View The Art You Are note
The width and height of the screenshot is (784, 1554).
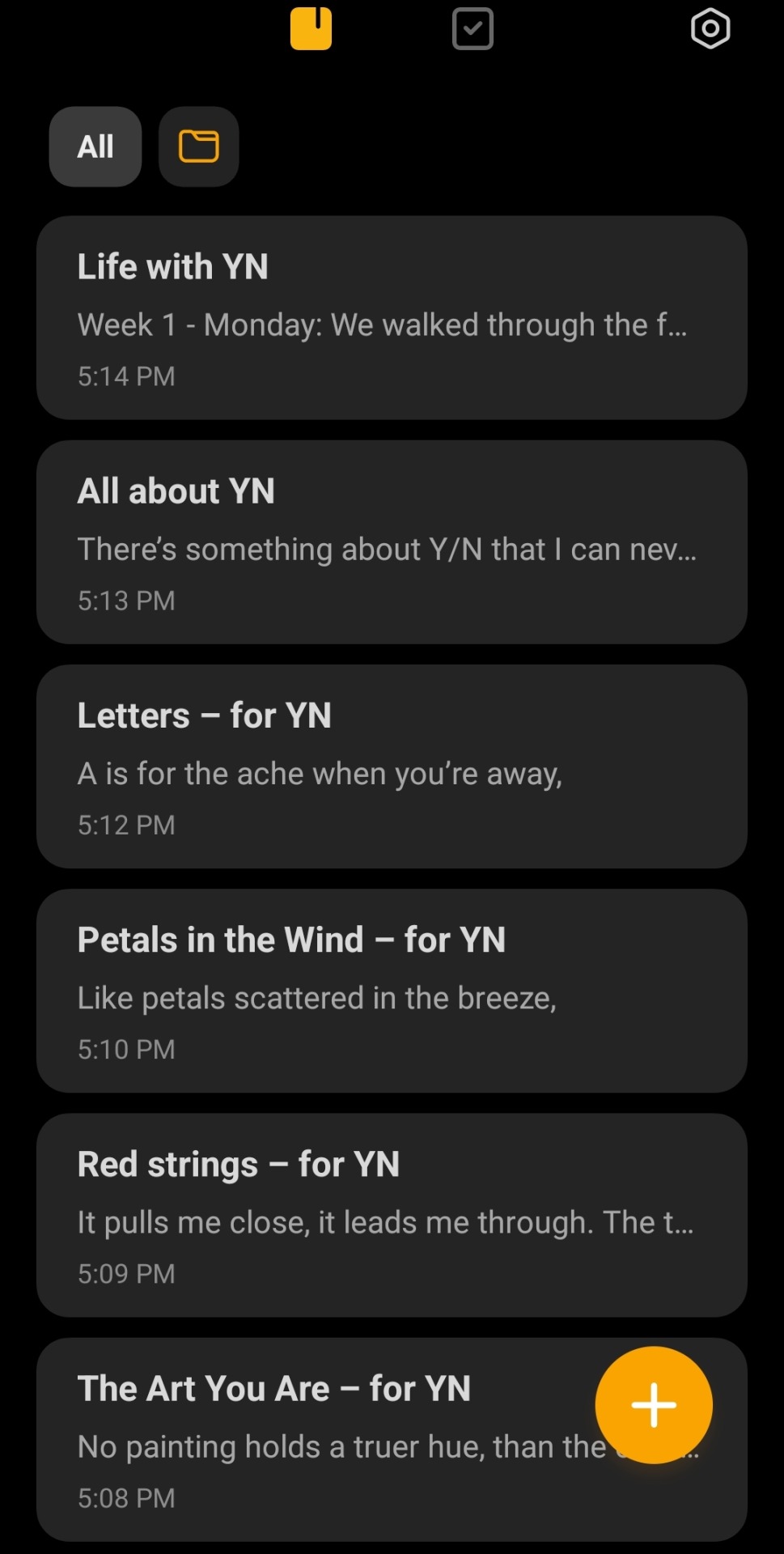324,1439
